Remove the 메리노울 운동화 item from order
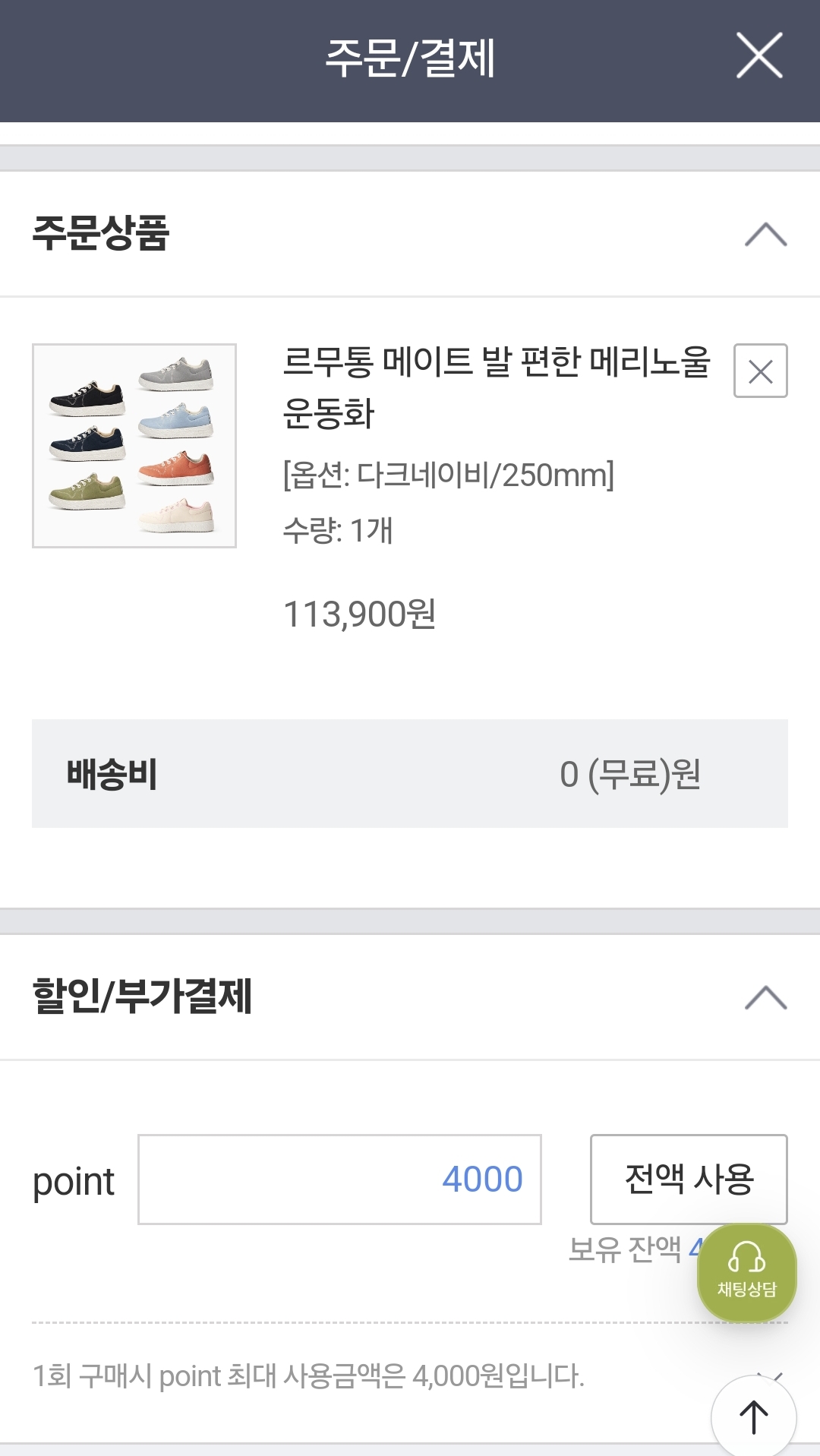Screen dimensions: 820x1456 click(x=760, y=371)
